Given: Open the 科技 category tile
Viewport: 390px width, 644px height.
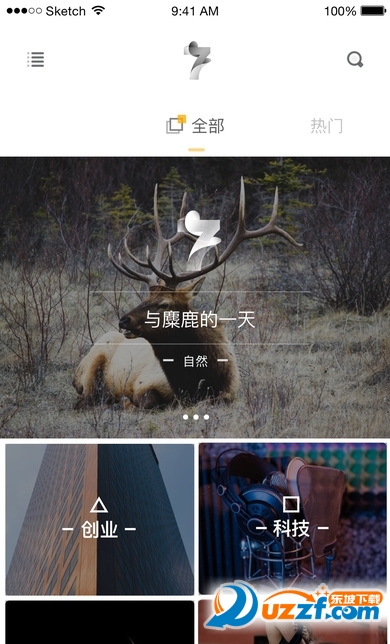Looking at the screenshot, I should [x=293, y=519].
